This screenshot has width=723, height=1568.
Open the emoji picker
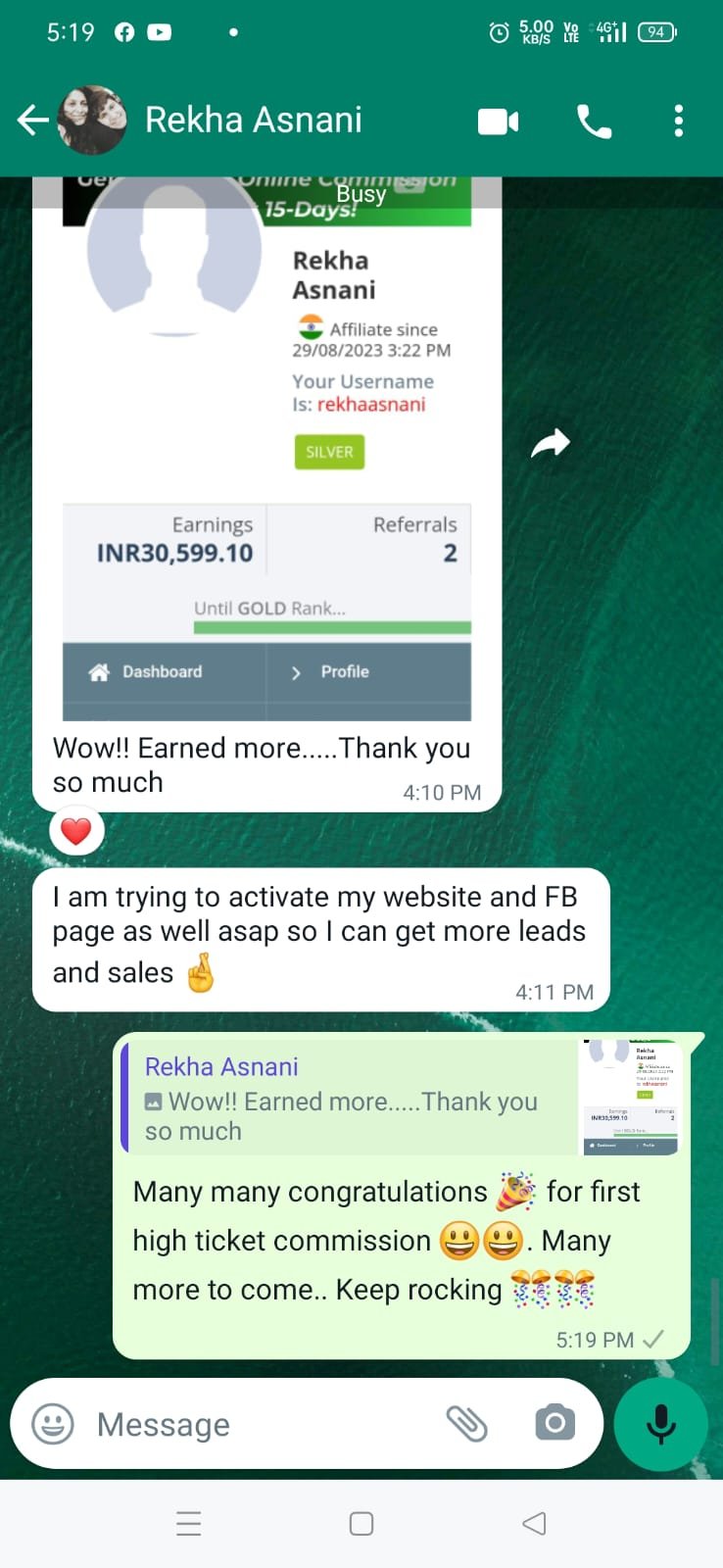point(53,1424)
